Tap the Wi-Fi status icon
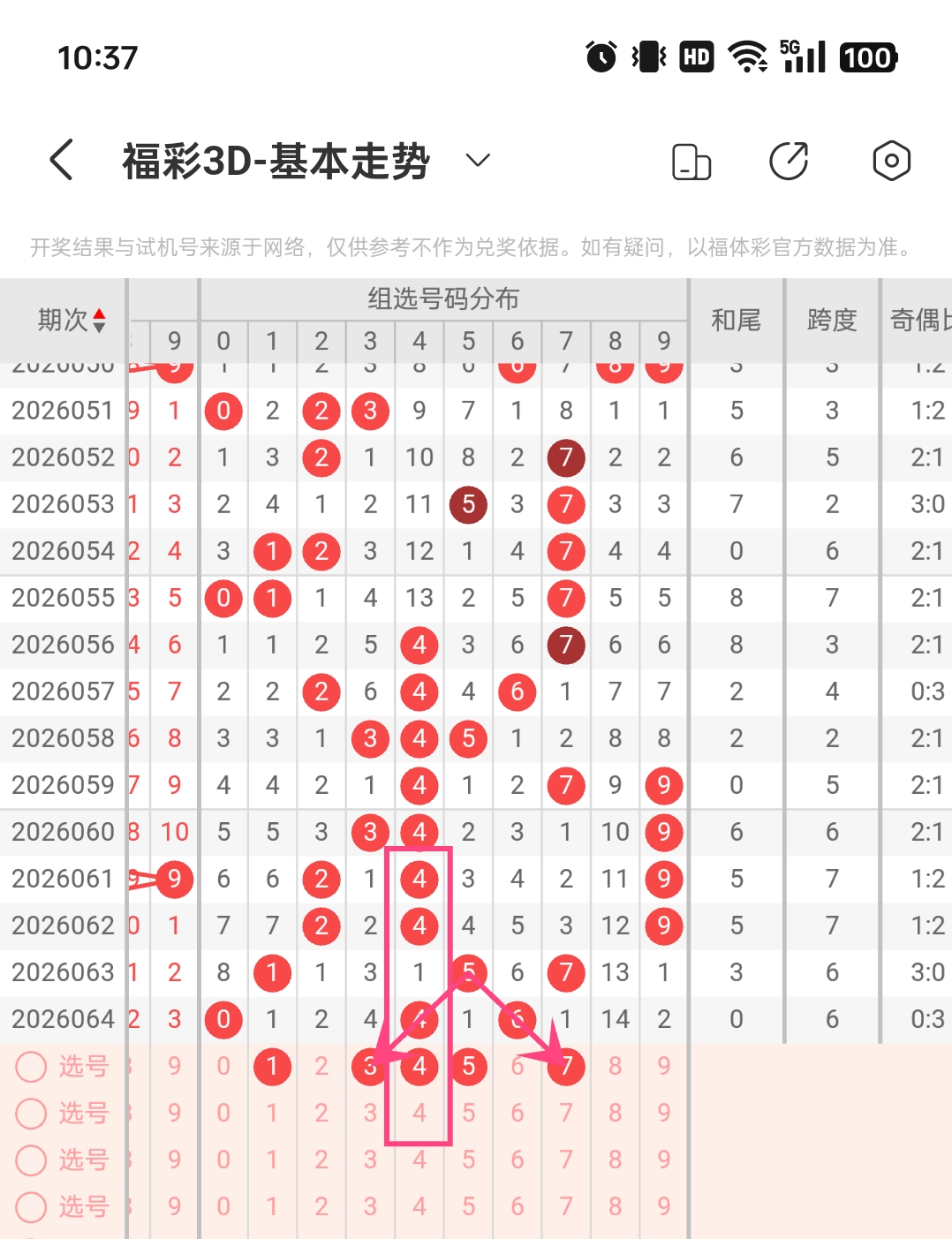The image size is (952, 1239). pos(746,57)
